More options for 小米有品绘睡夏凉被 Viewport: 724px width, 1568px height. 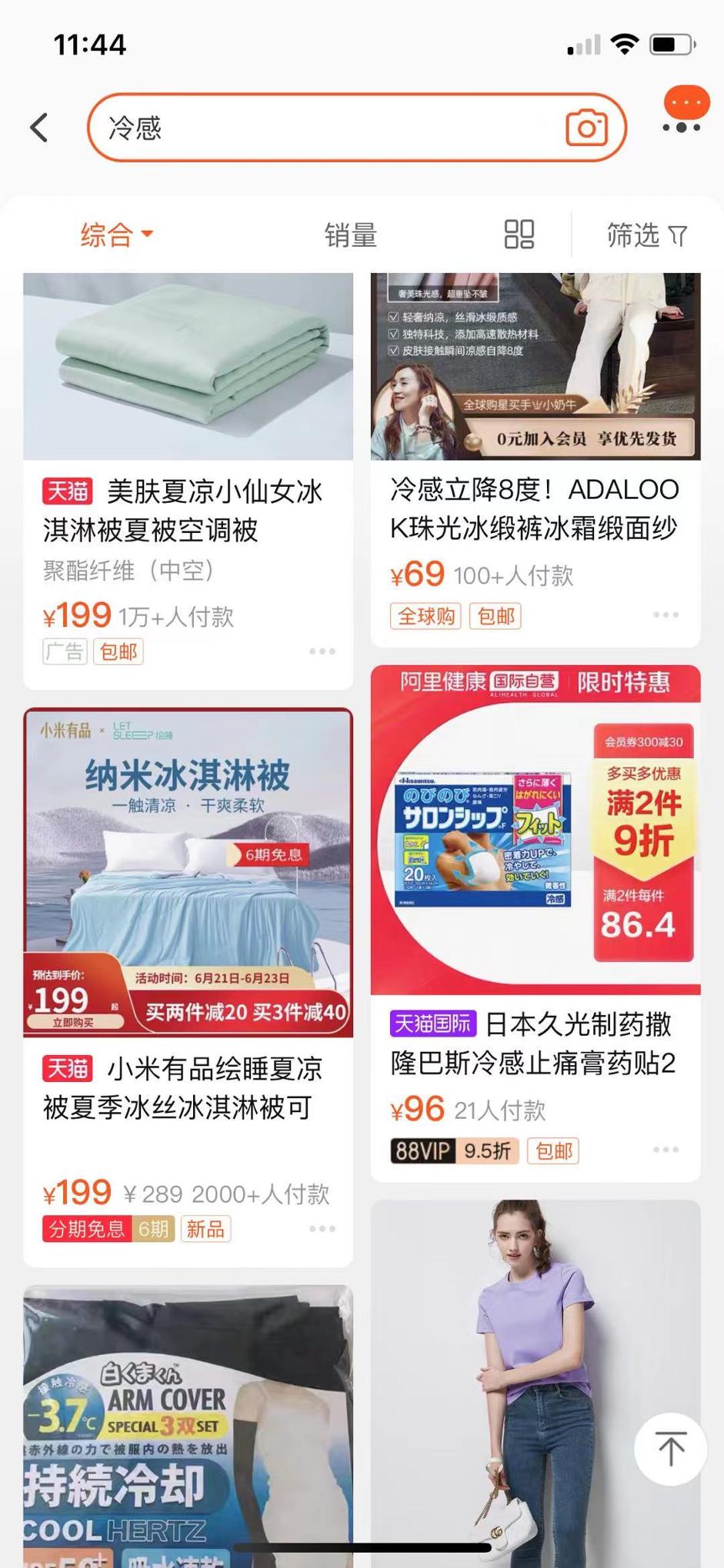(x=322, y=1229)
